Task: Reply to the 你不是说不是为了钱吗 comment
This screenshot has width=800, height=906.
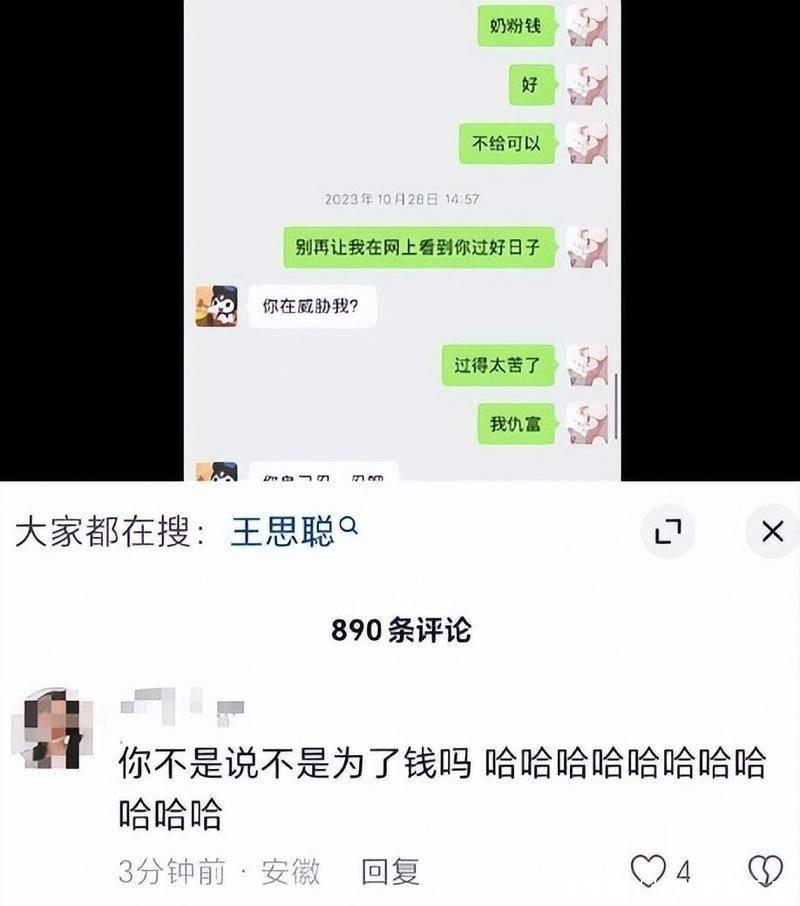Action: [x=390, y=872]
